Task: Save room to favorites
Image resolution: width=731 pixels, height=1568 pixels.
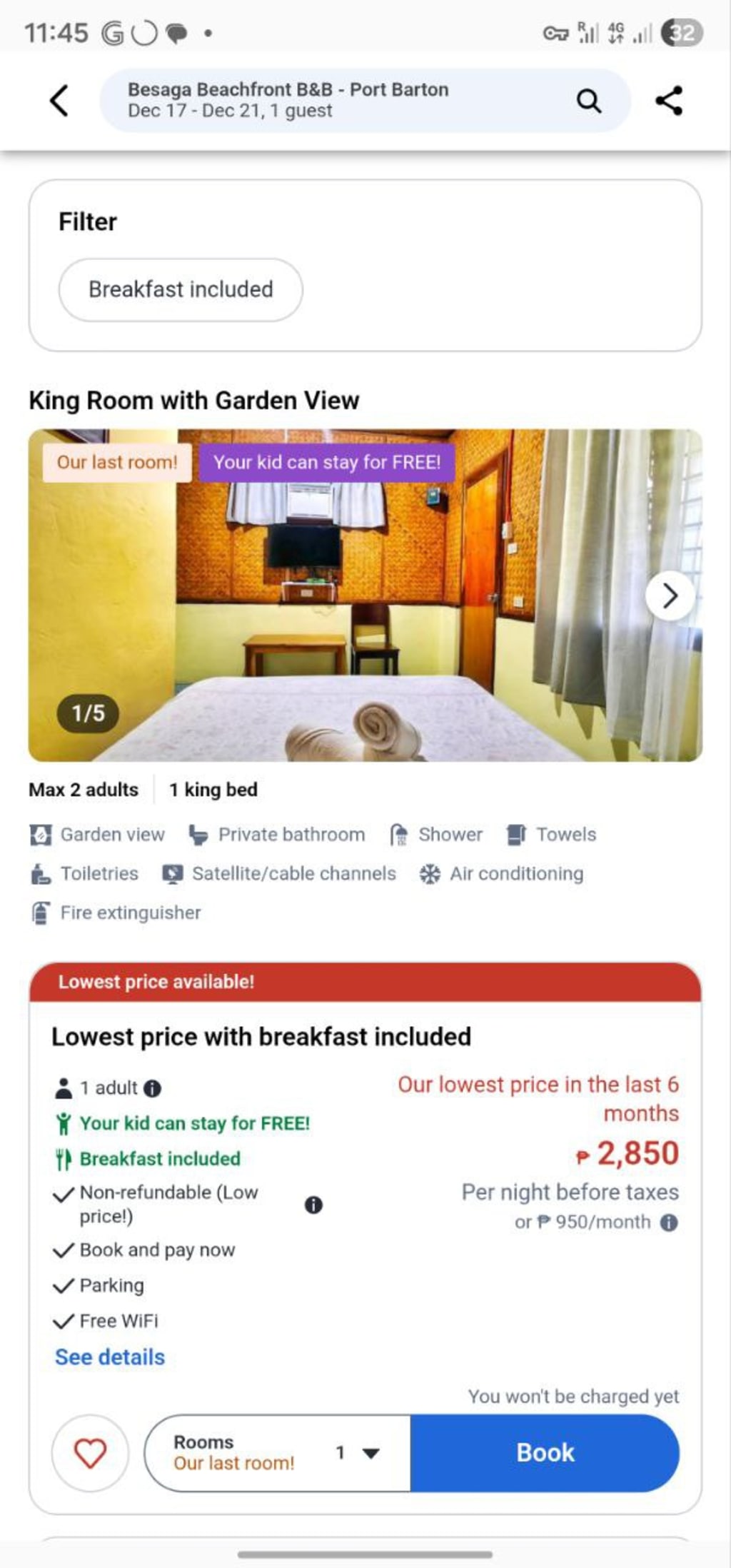Action: click(91, 1452)
